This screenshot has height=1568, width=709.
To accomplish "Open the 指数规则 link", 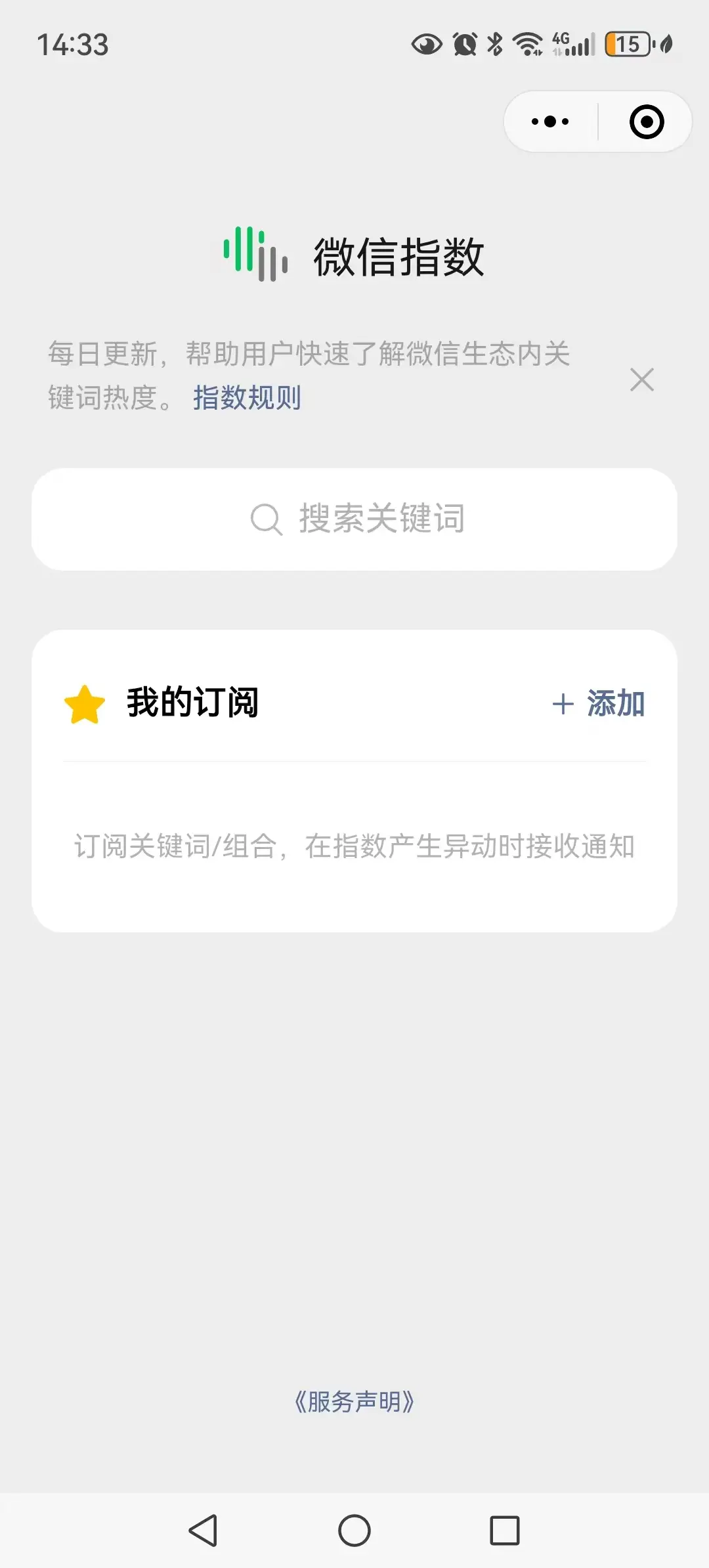I will (x=247, y=398).
